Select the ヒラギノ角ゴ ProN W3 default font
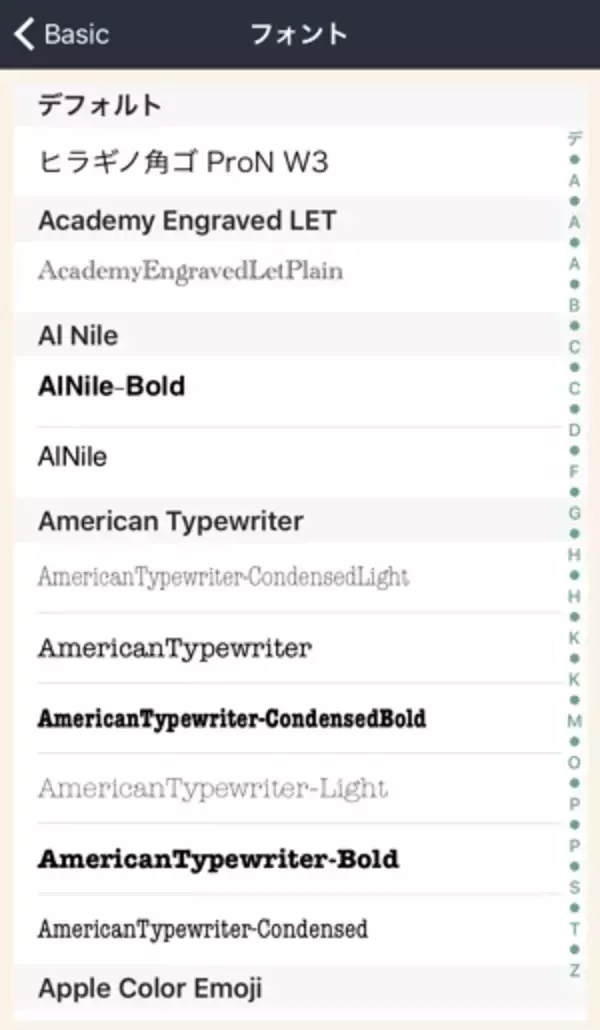 click(x=184, y=161)
